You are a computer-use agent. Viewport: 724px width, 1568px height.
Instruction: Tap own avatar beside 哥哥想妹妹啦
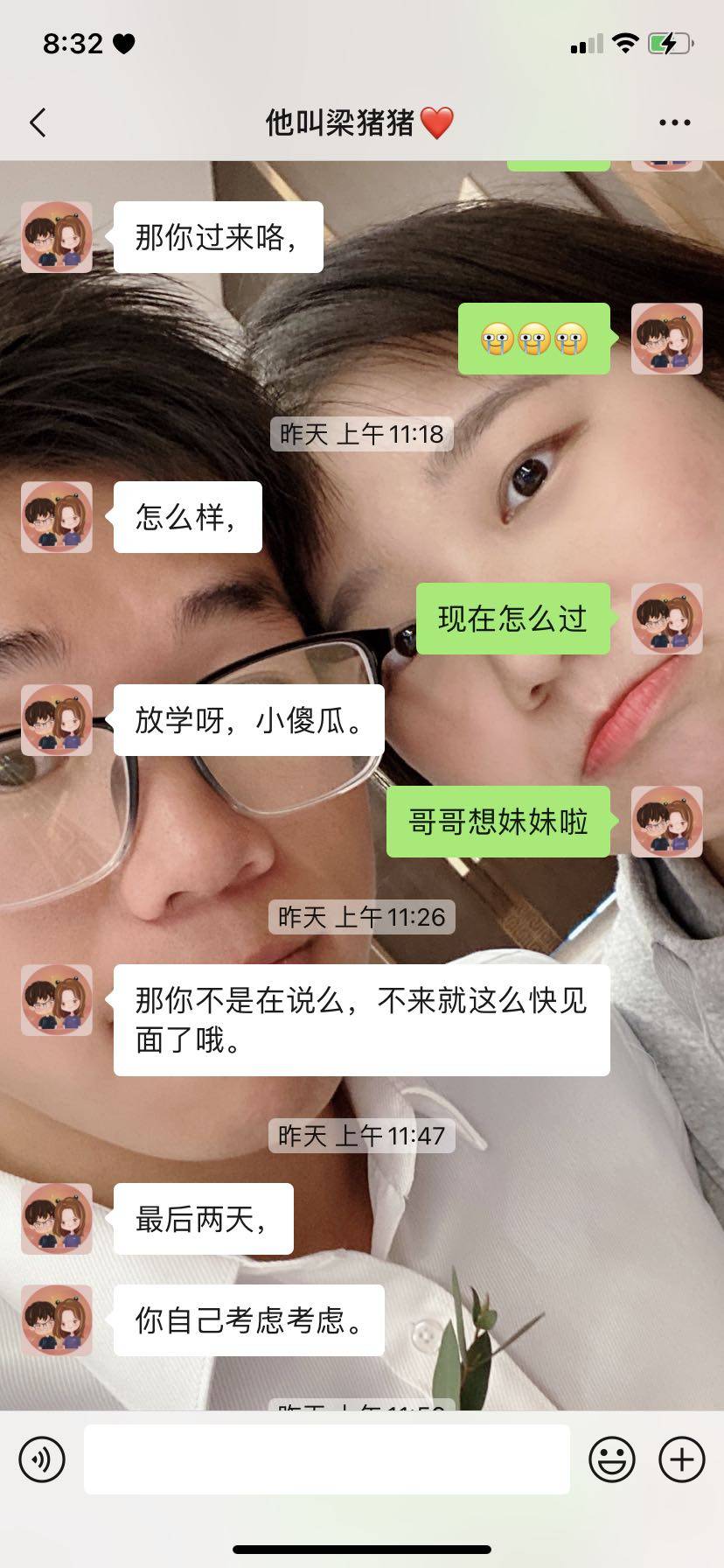(x=666, y=822)
